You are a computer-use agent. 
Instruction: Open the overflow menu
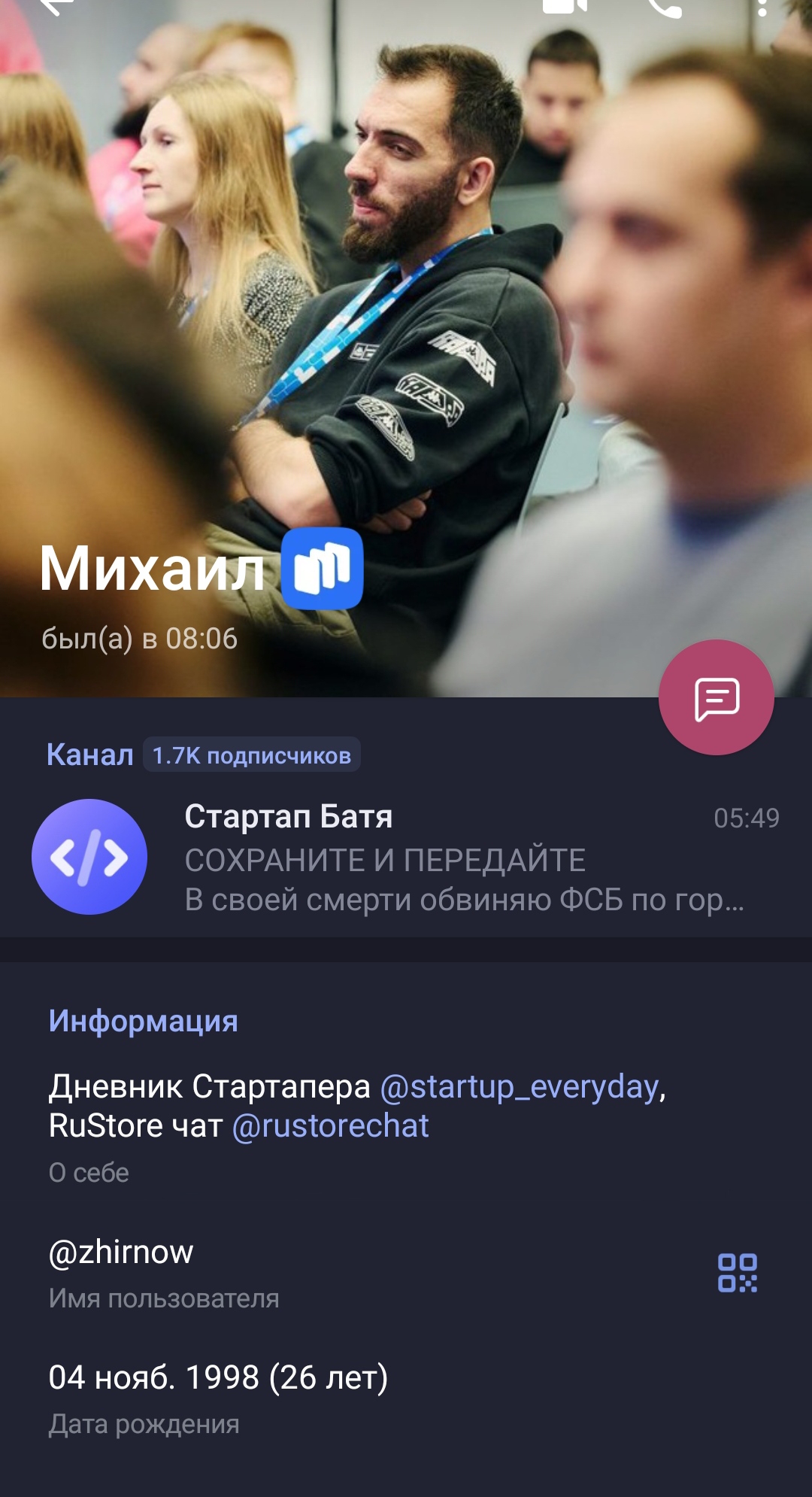coord(762,8)
